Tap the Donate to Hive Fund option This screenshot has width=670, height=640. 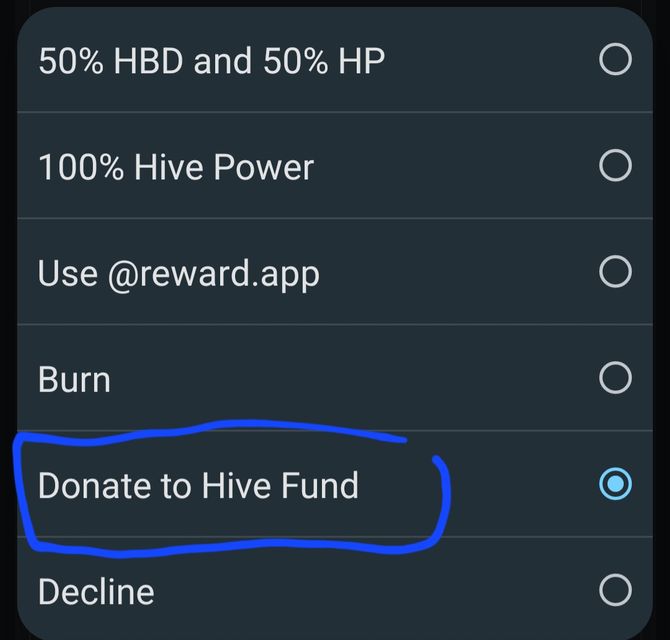[x=614, y=485]
